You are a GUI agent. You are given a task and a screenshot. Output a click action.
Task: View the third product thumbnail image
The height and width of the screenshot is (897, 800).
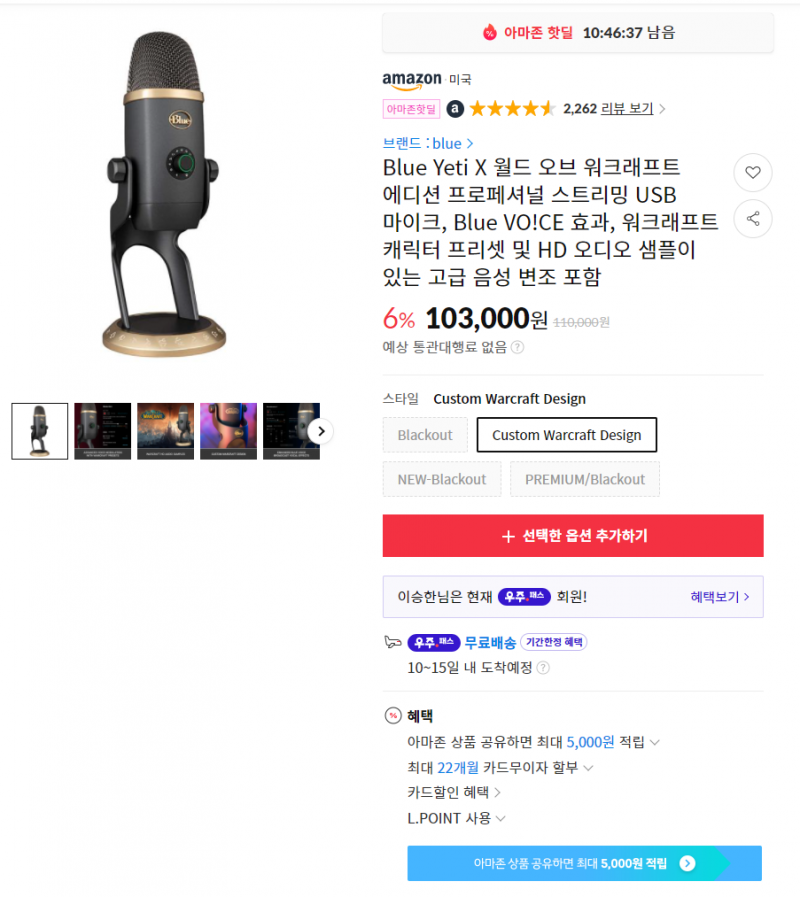[x=165, y=431]
